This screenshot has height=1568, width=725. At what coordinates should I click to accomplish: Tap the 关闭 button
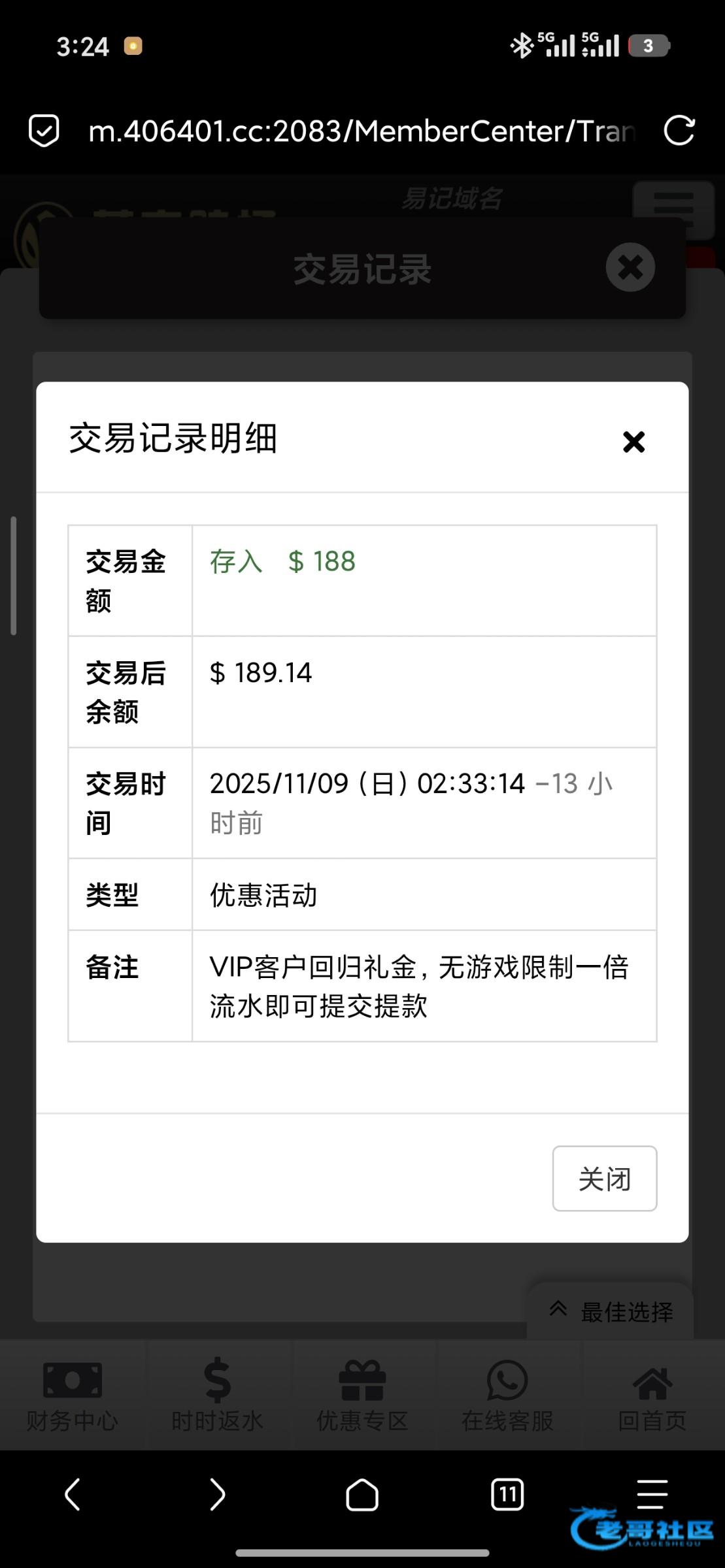coord(604,1179)
